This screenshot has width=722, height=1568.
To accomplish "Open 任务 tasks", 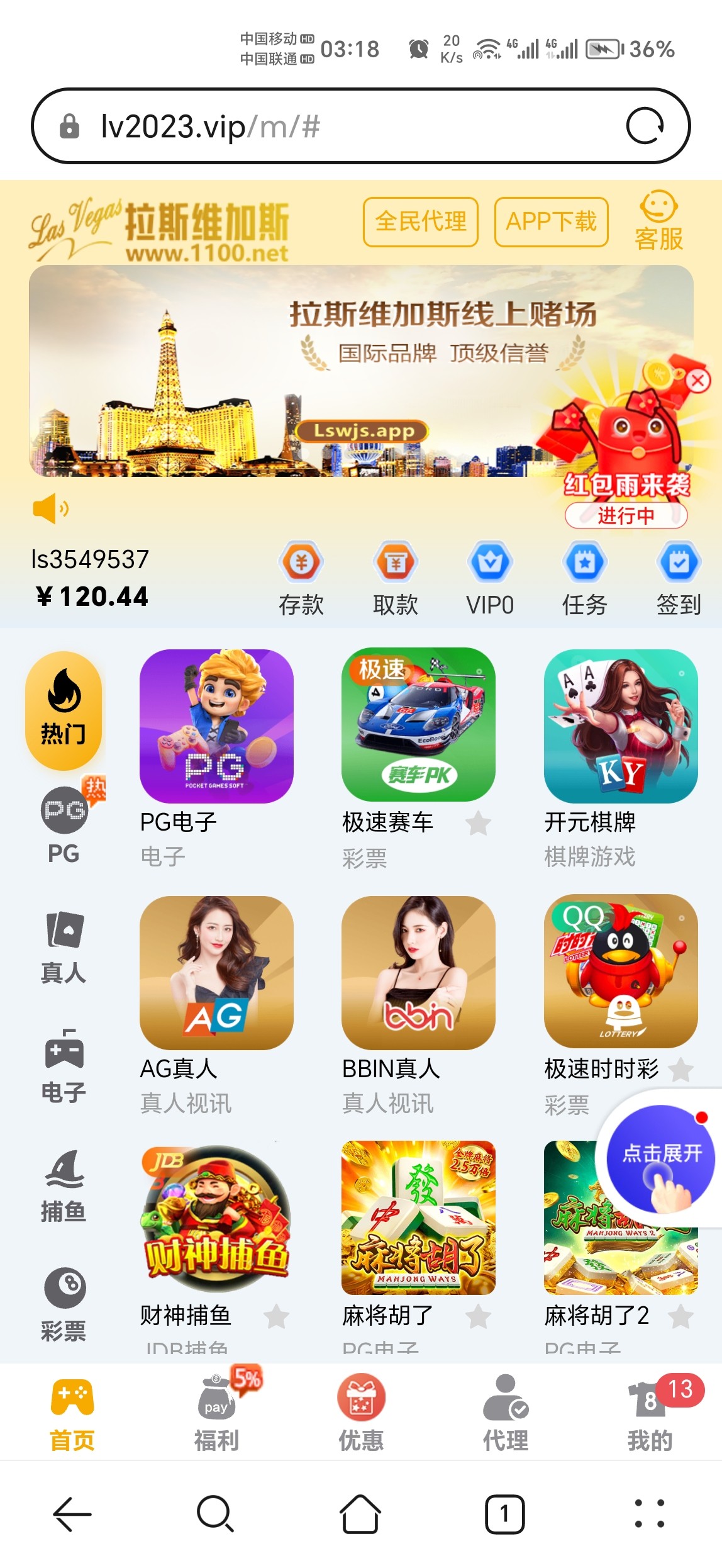I will tap(584, 578).
